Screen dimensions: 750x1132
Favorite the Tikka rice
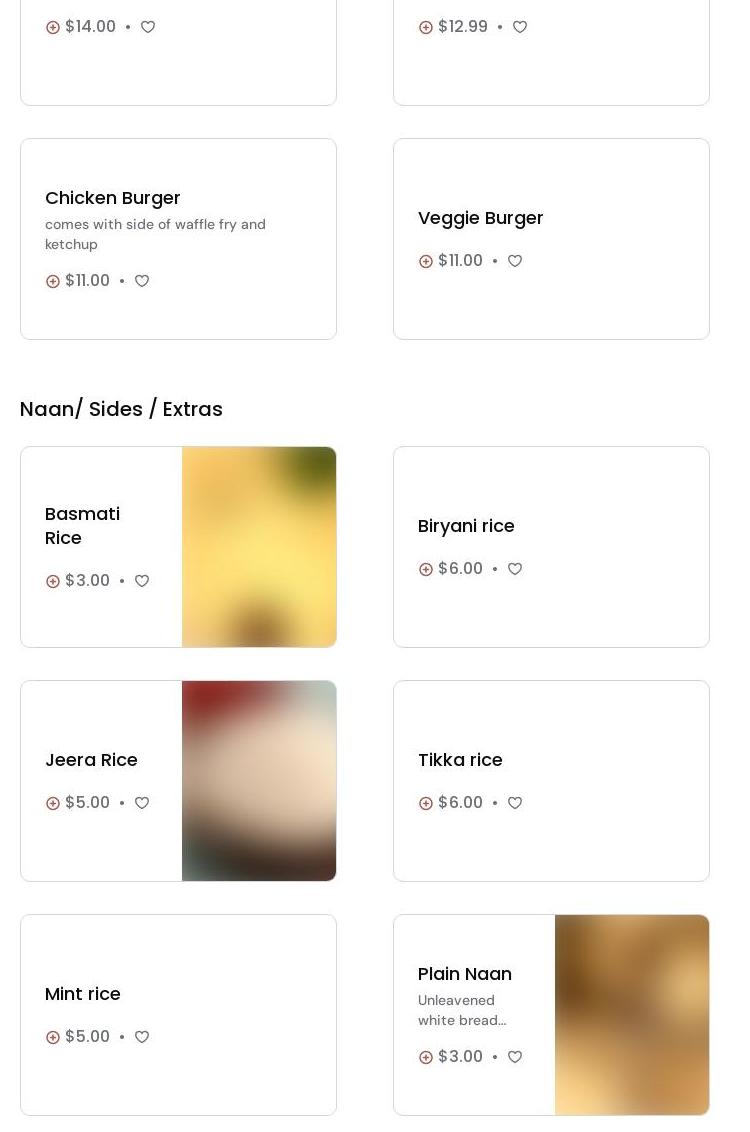(x=515, y=803)
